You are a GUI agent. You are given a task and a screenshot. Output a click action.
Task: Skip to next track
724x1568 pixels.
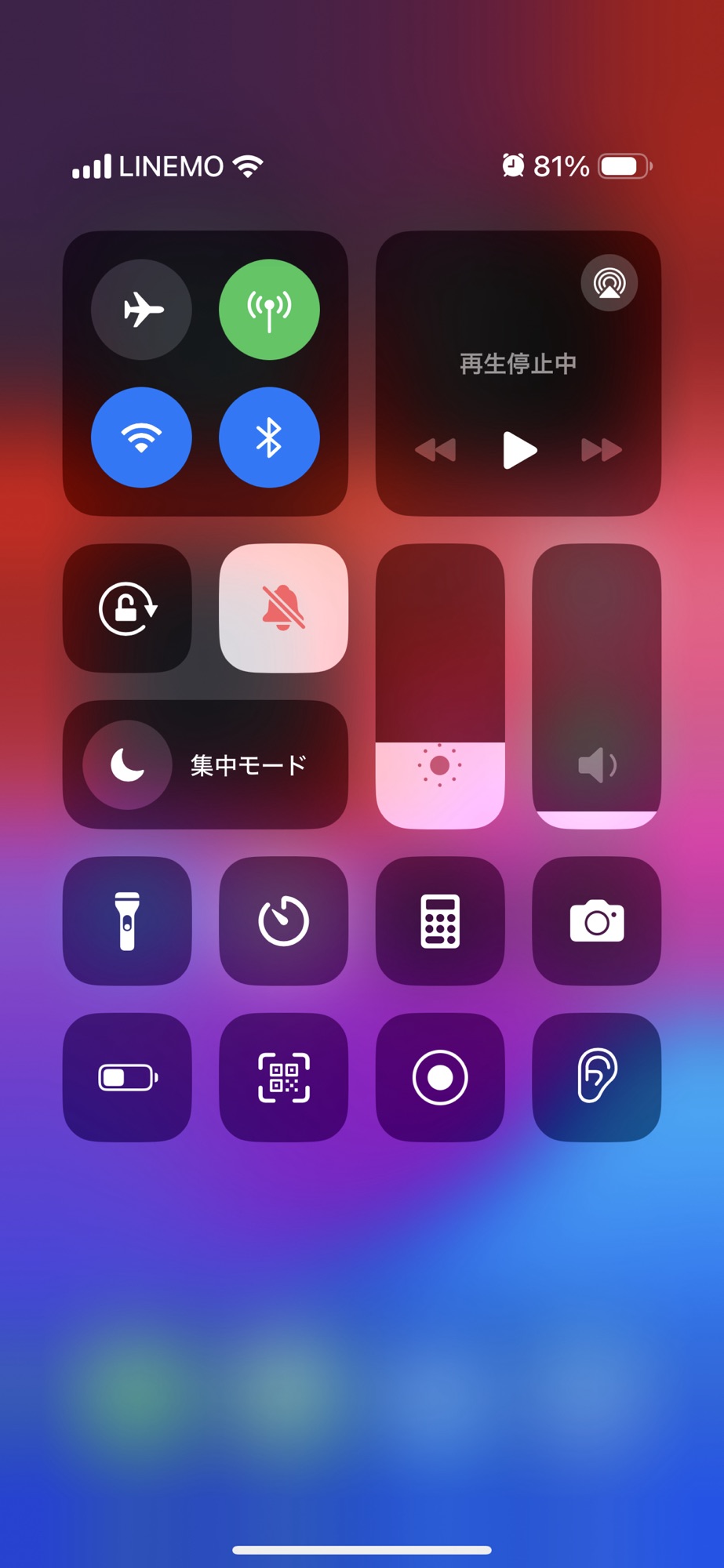coord(602,450)
